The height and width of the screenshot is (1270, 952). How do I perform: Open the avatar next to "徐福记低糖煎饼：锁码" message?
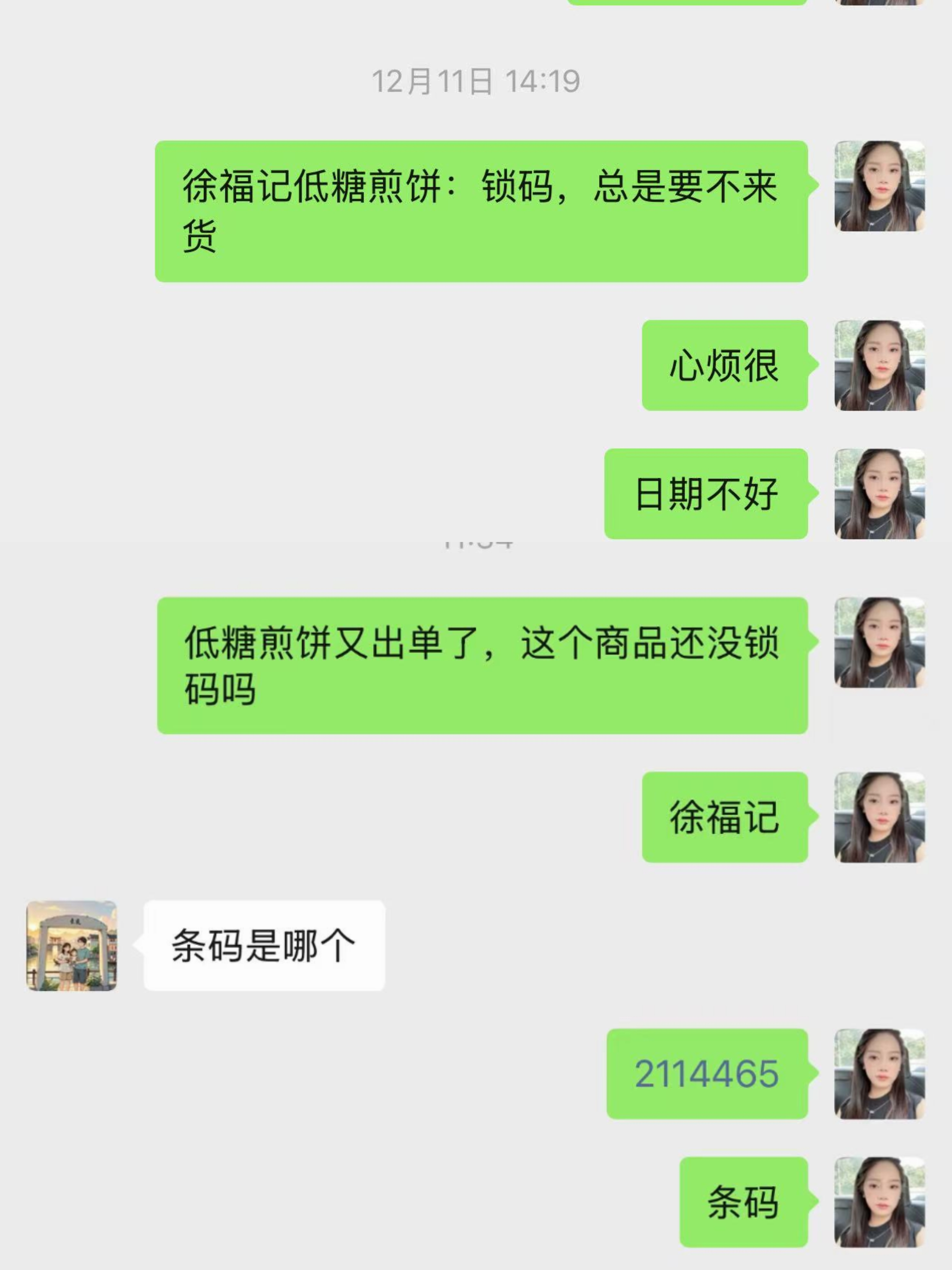879,186
